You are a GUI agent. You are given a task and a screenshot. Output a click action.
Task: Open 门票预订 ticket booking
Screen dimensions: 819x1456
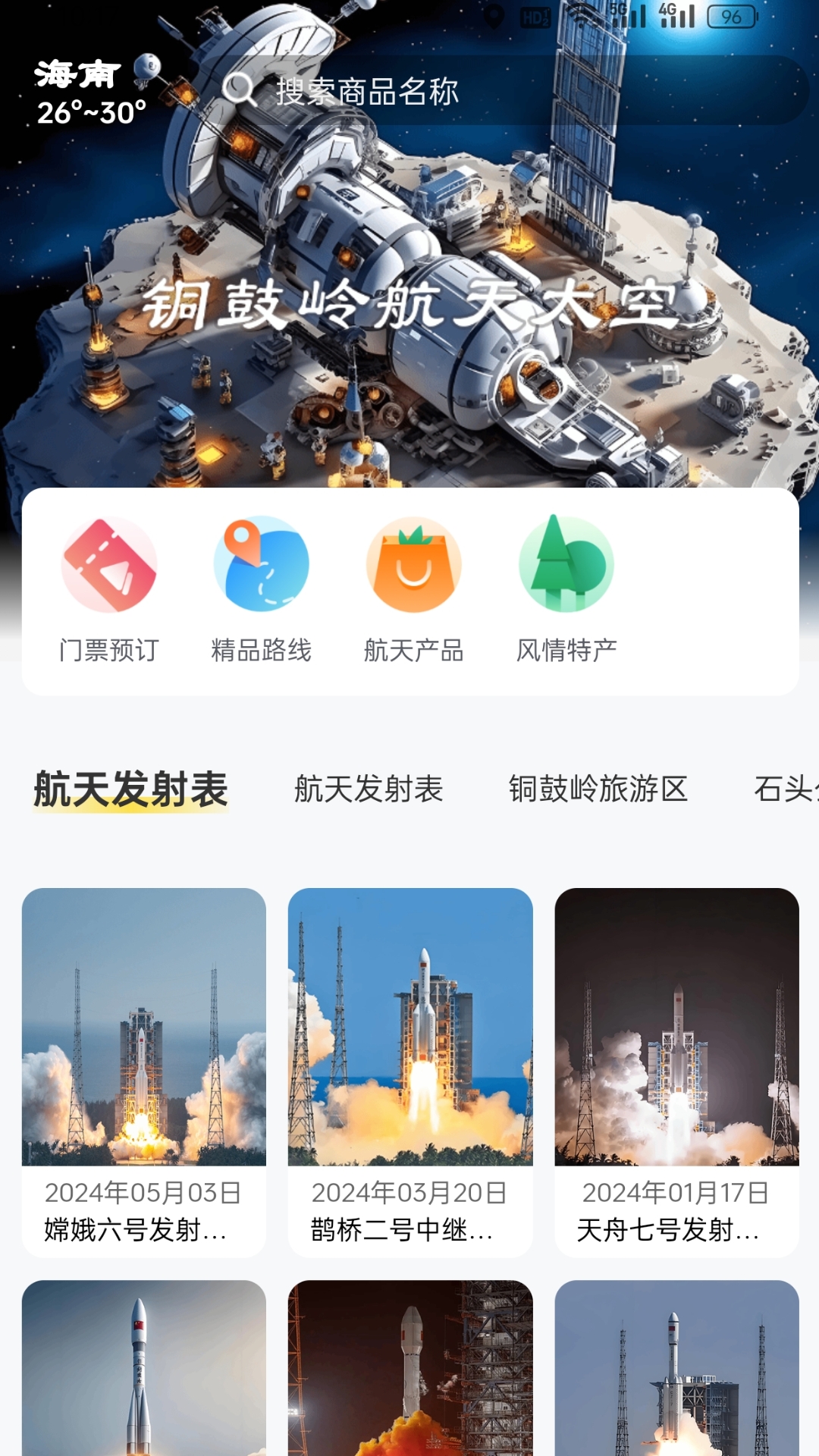click(109, 589)
